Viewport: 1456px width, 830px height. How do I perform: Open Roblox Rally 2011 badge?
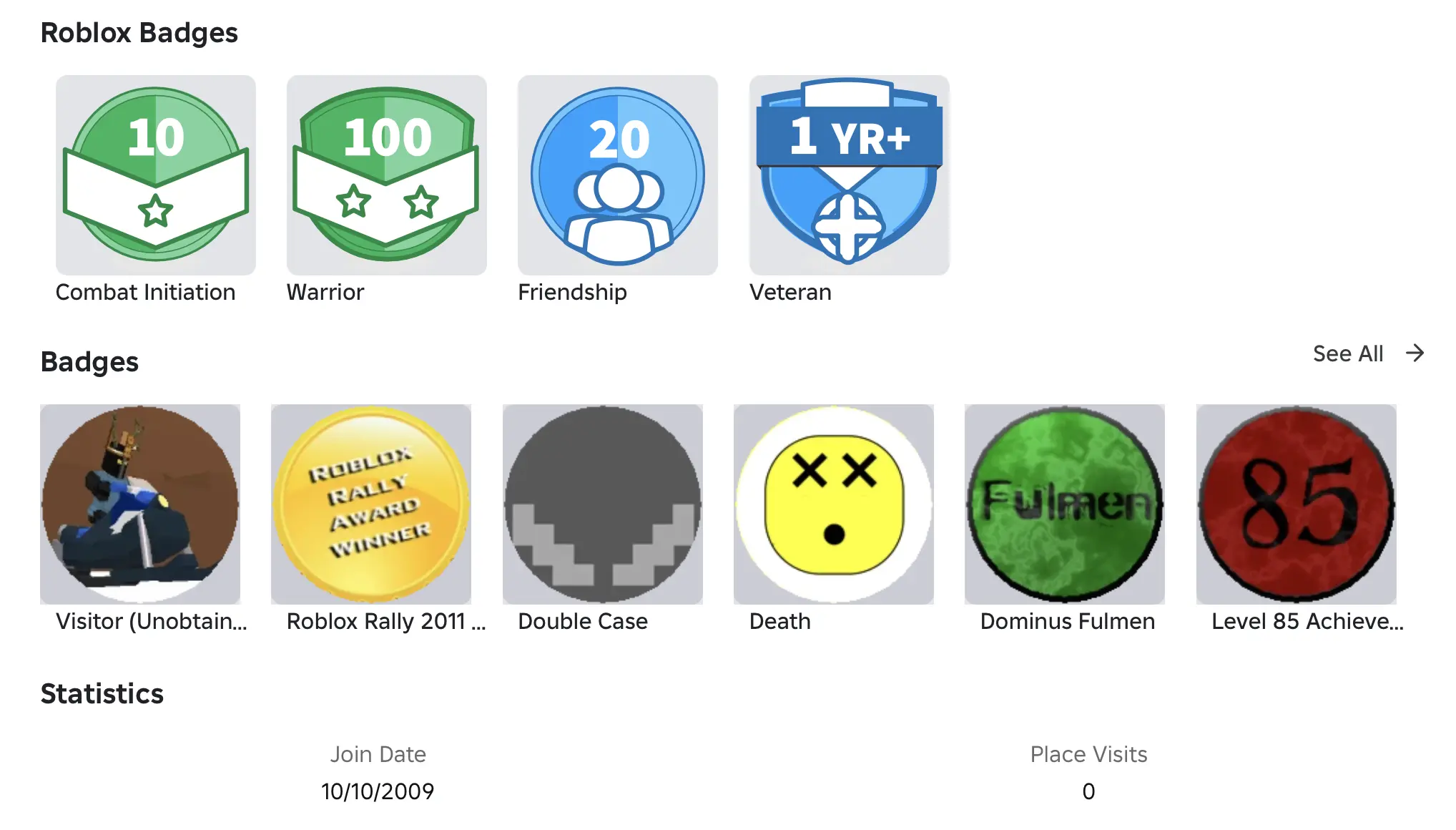point(371,504)
